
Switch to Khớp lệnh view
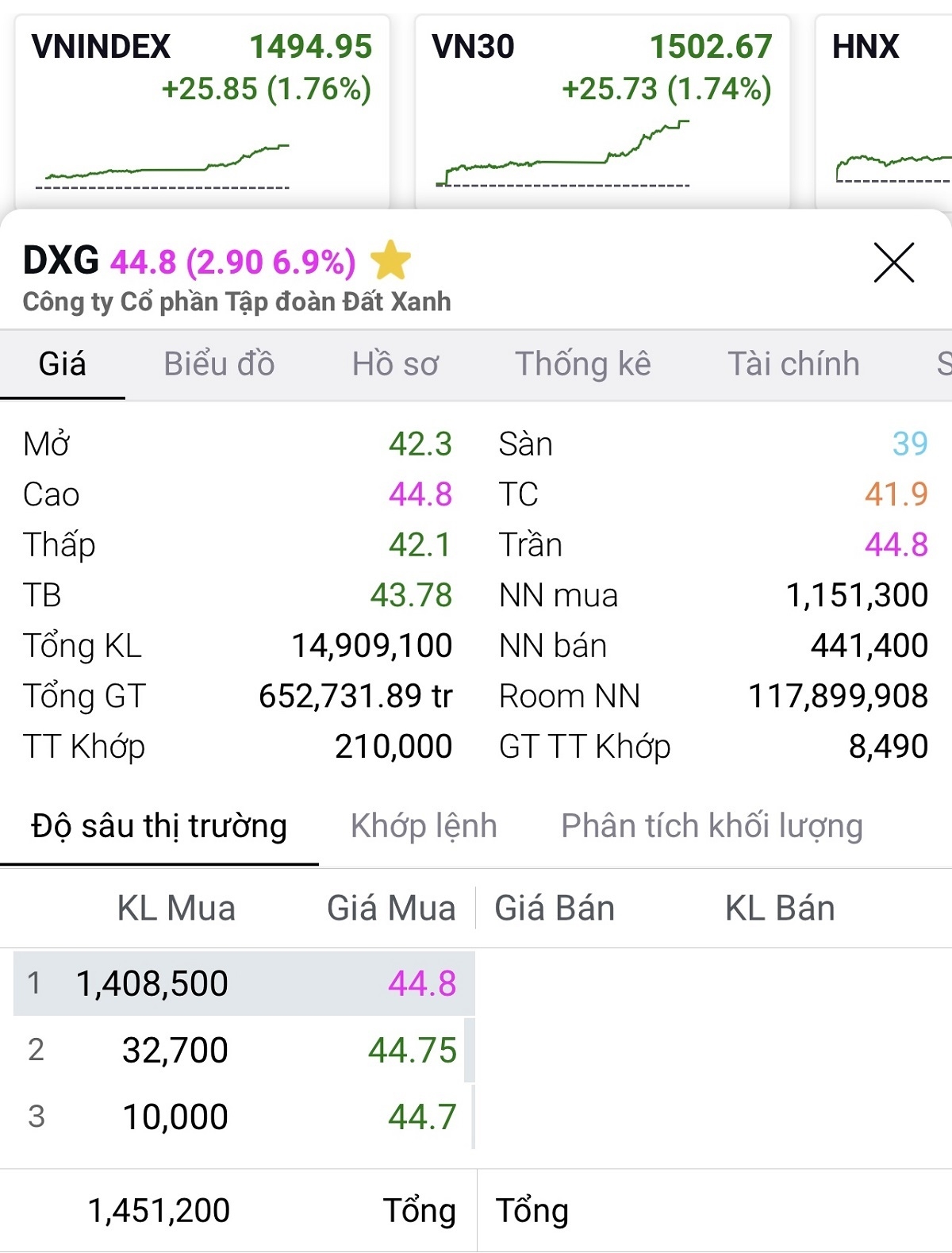425,825
